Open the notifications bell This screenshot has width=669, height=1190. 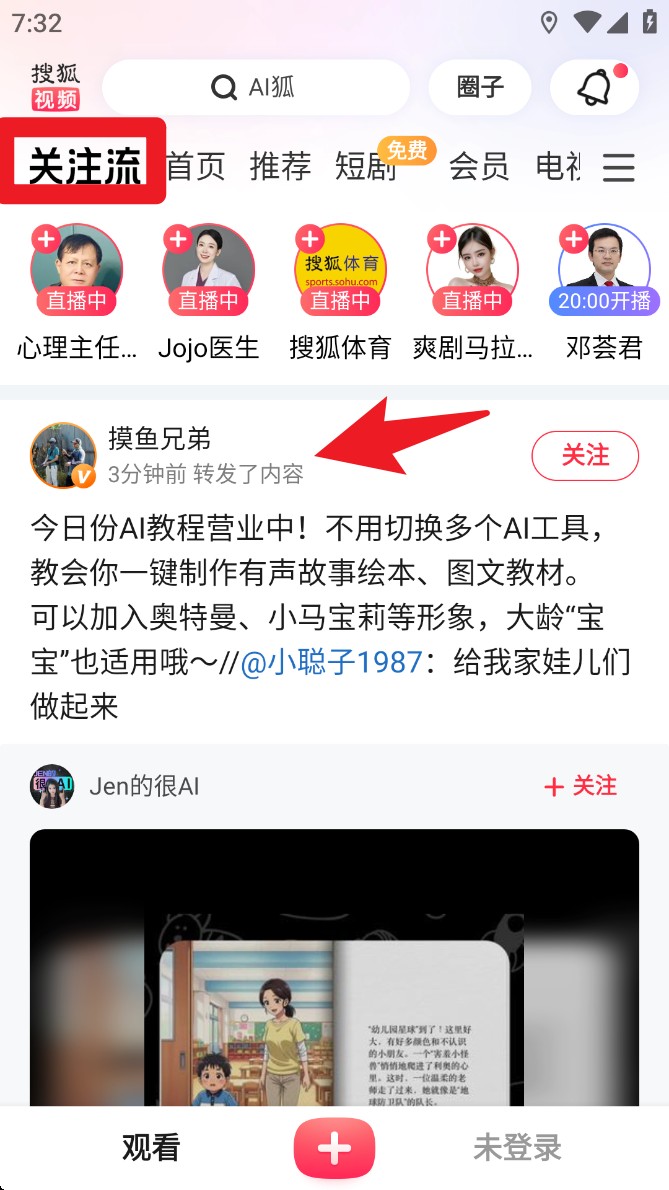[x=594, y=88]
